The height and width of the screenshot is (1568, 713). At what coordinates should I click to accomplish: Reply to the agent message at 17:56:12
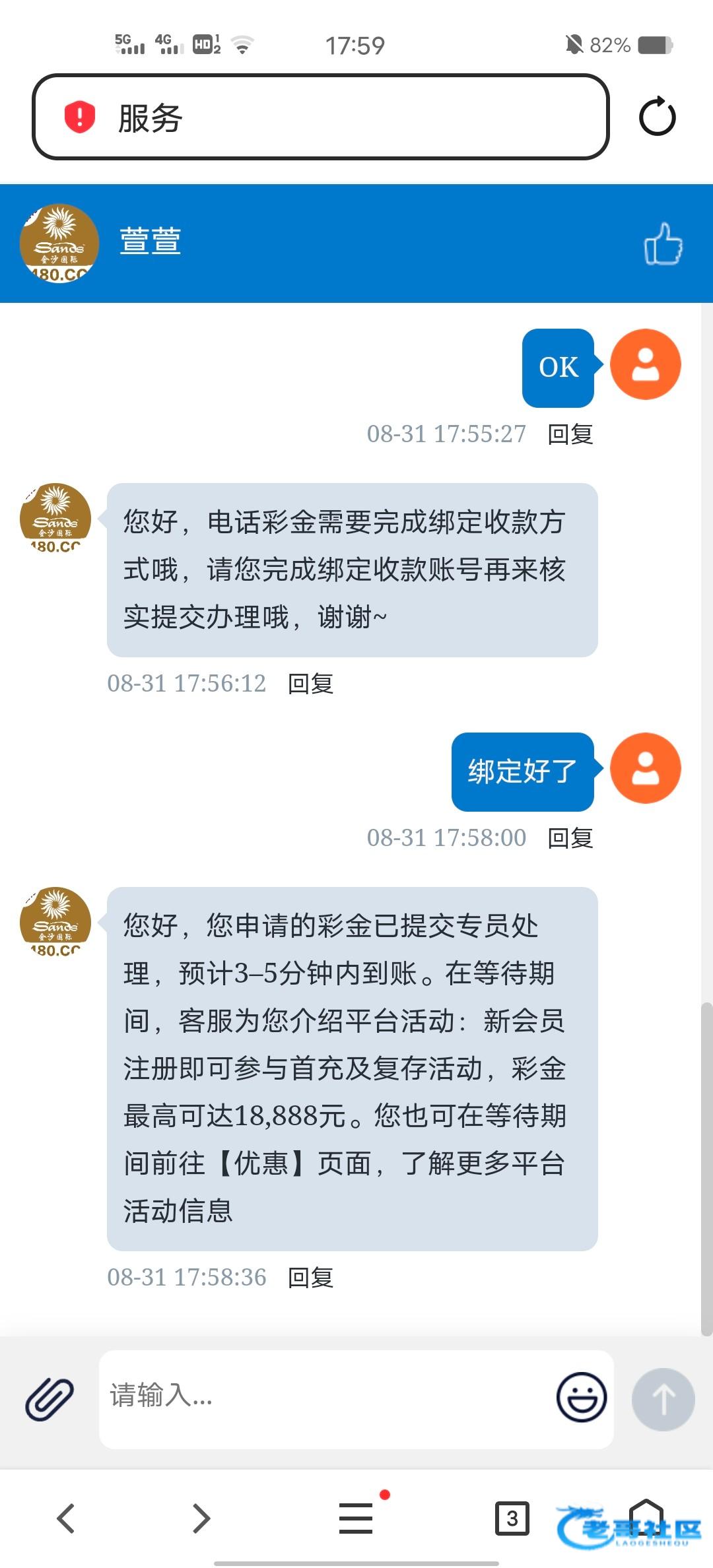click(310, 684)
